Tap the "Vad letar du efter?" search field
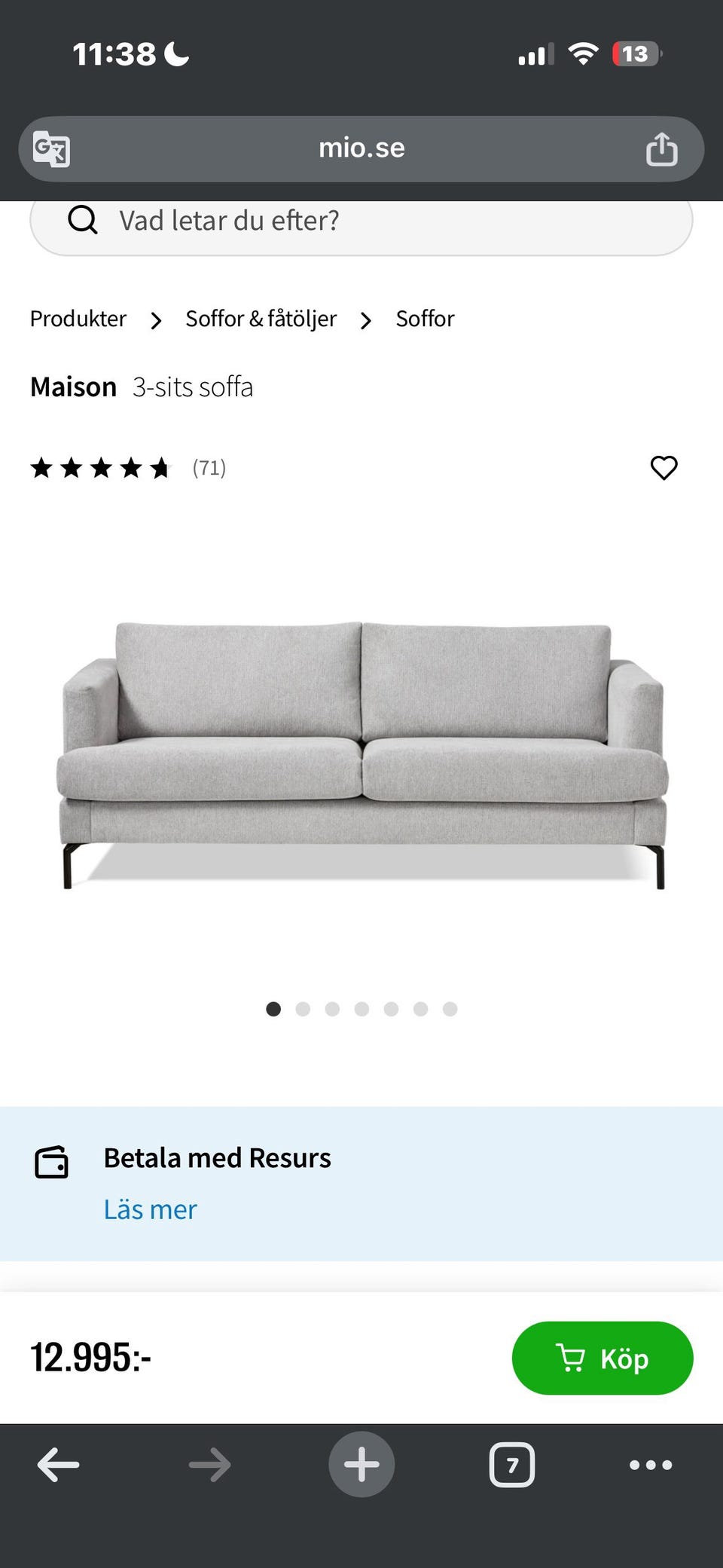723x1568 pixels. pyautogui.click(x=361, y=222)
